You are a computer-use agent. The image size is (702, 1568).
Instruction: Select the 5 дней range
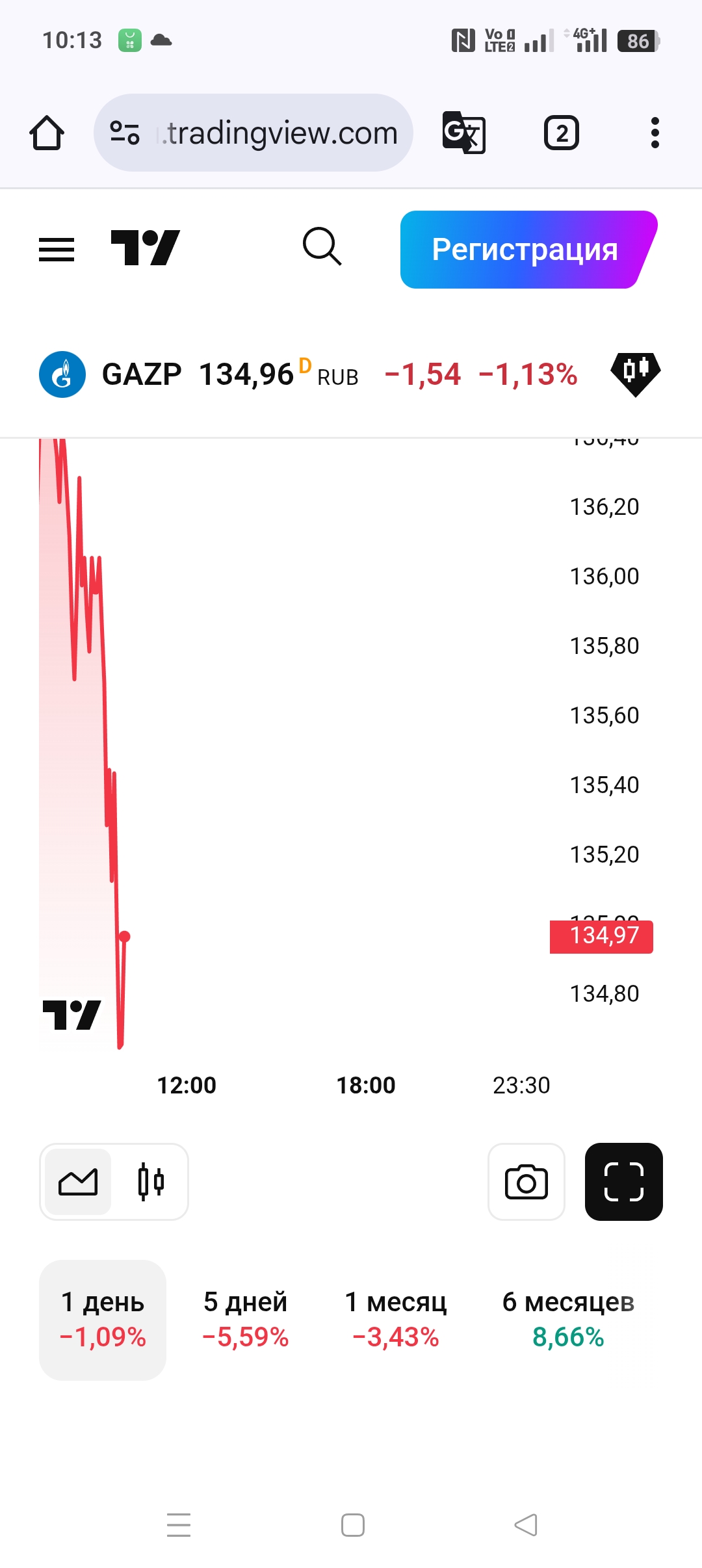(246, 1320)
